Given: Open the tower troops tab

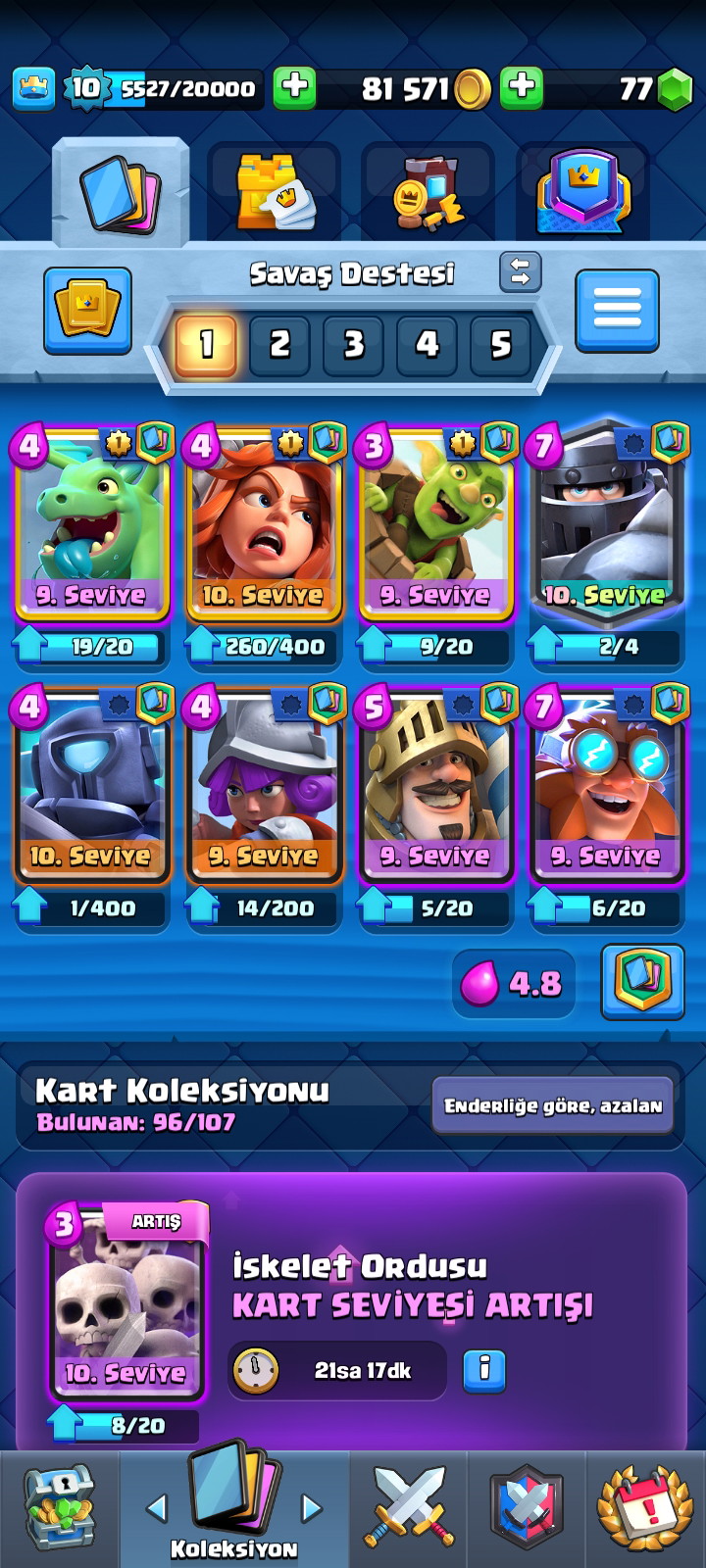Looking at the screenshot, I should (x=275, y=191).
